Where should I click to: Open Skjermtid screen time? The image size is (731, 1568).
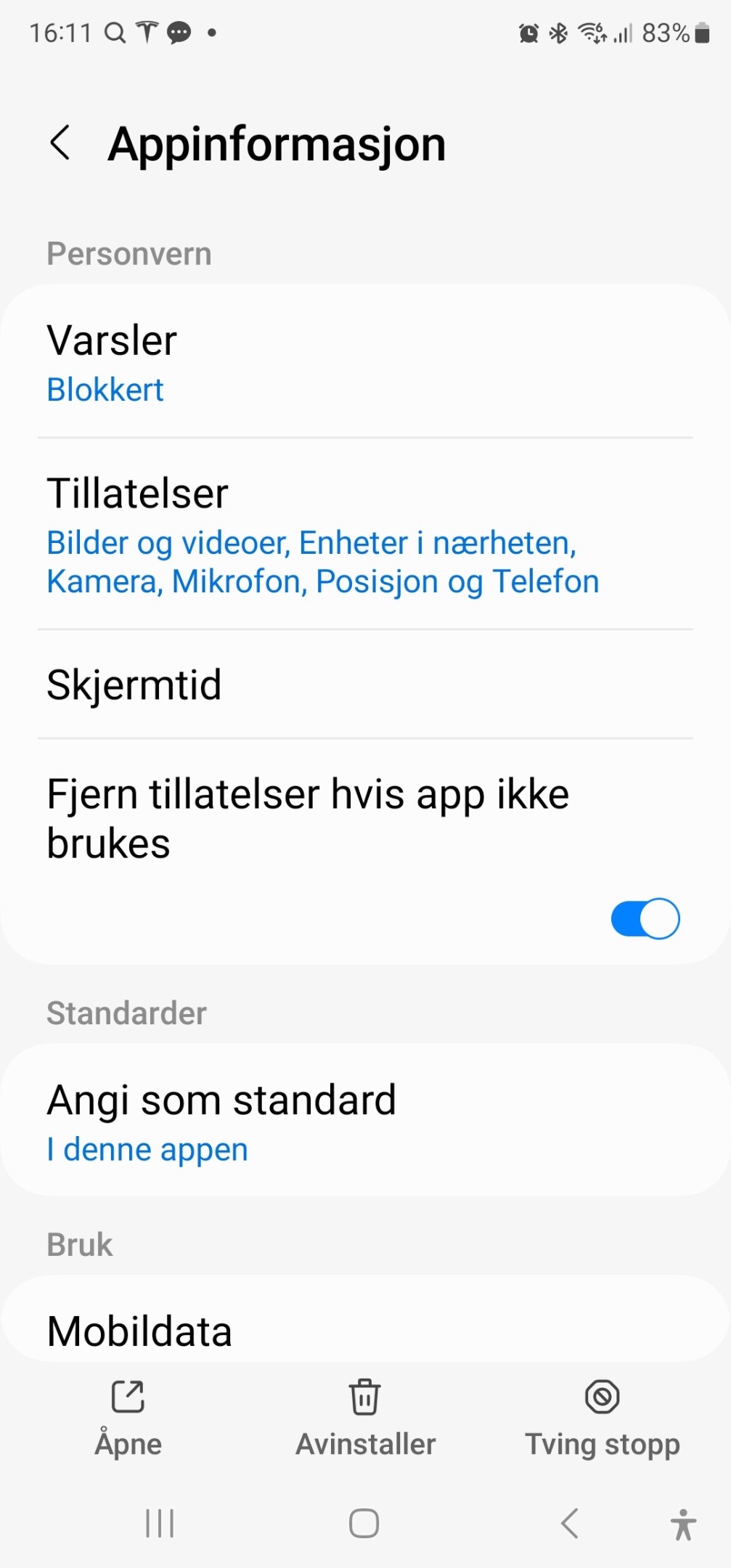click(364, 685)
